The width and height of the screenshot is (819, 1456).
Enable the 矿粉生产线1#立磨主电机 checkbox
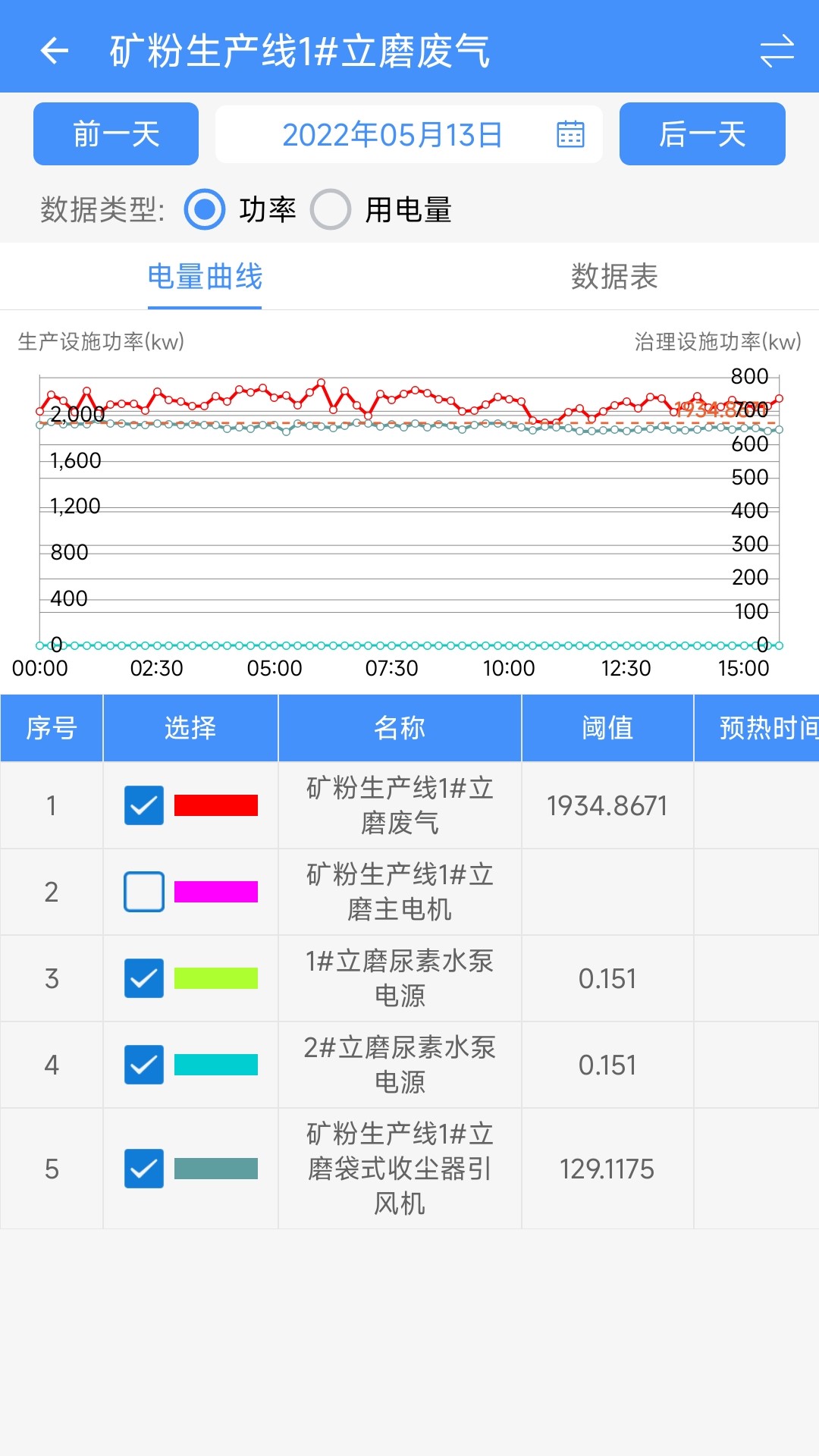pos(143,892)
